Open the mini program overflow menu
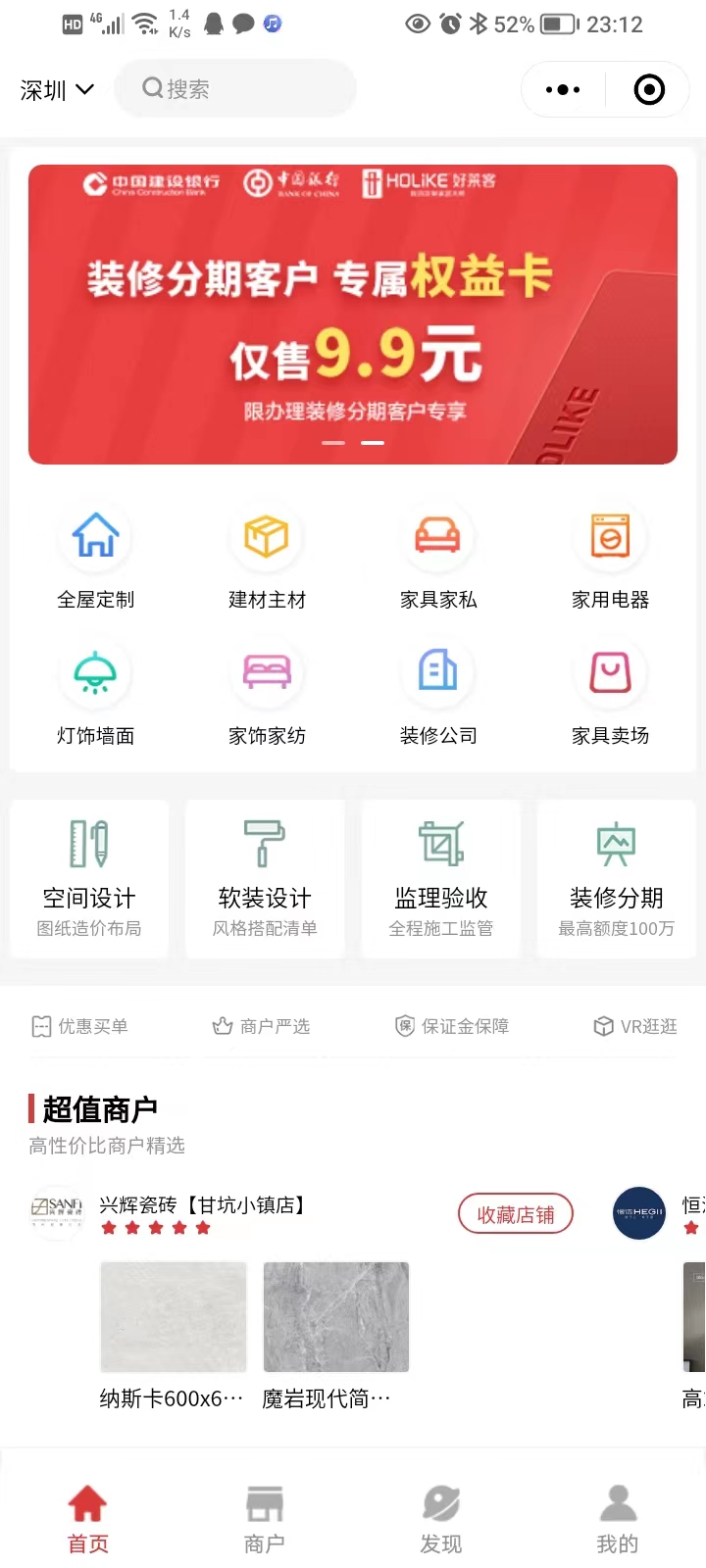 tap(563, 90)
